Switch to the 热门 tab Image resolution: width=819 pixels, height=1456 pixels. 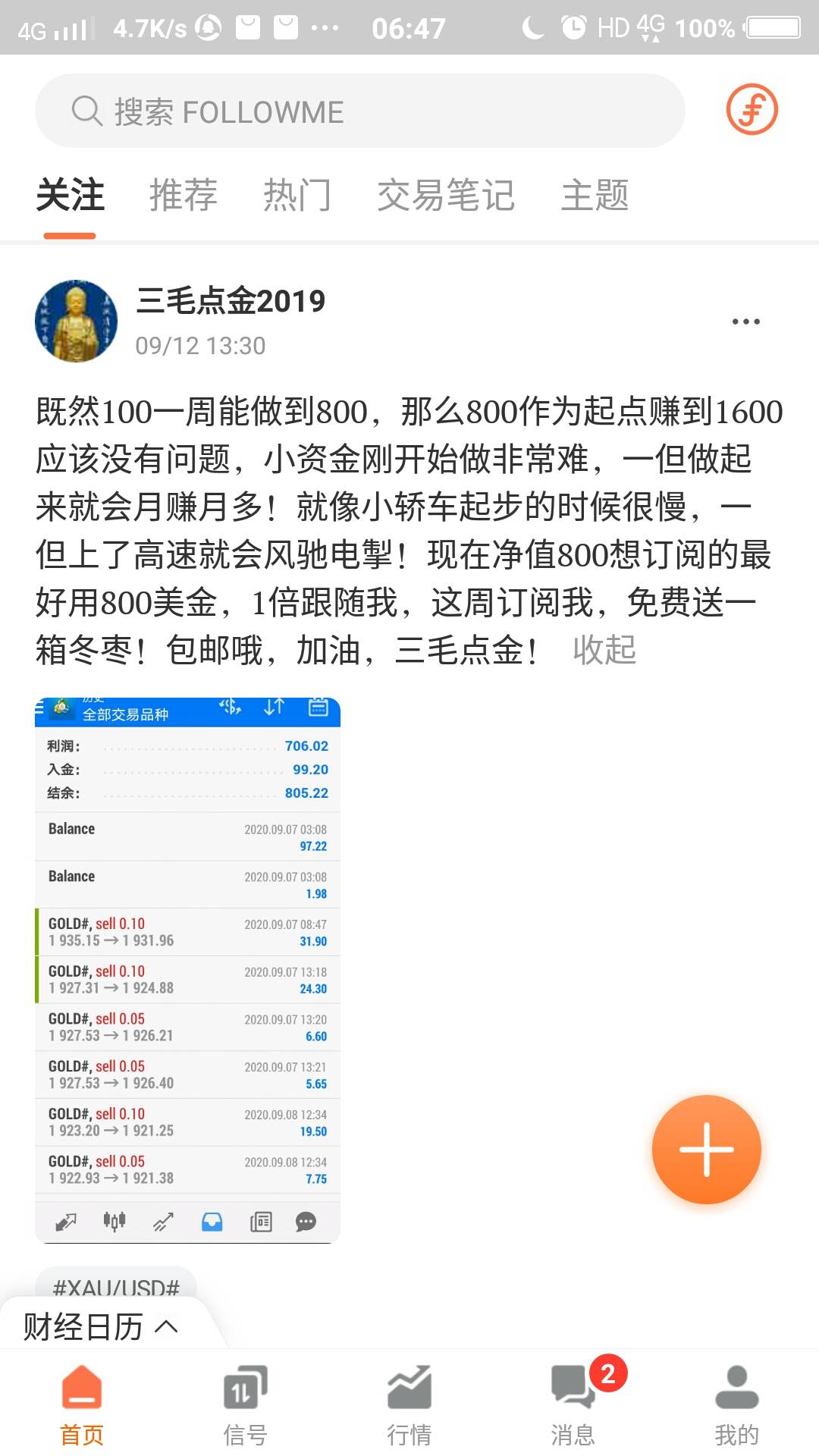(x=297, y=195)
